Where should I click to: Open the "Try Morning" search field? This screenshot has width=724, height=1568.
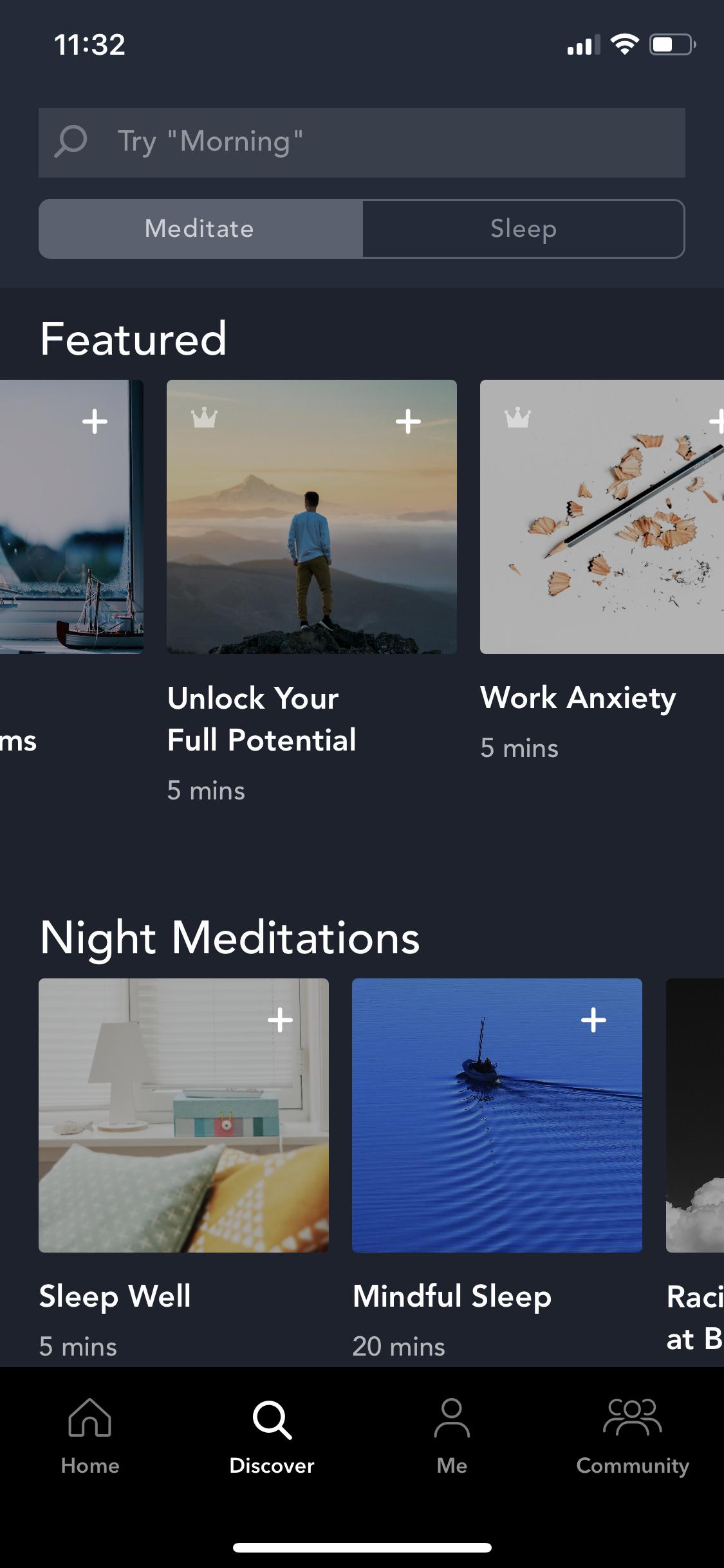(x=362, y=142)
